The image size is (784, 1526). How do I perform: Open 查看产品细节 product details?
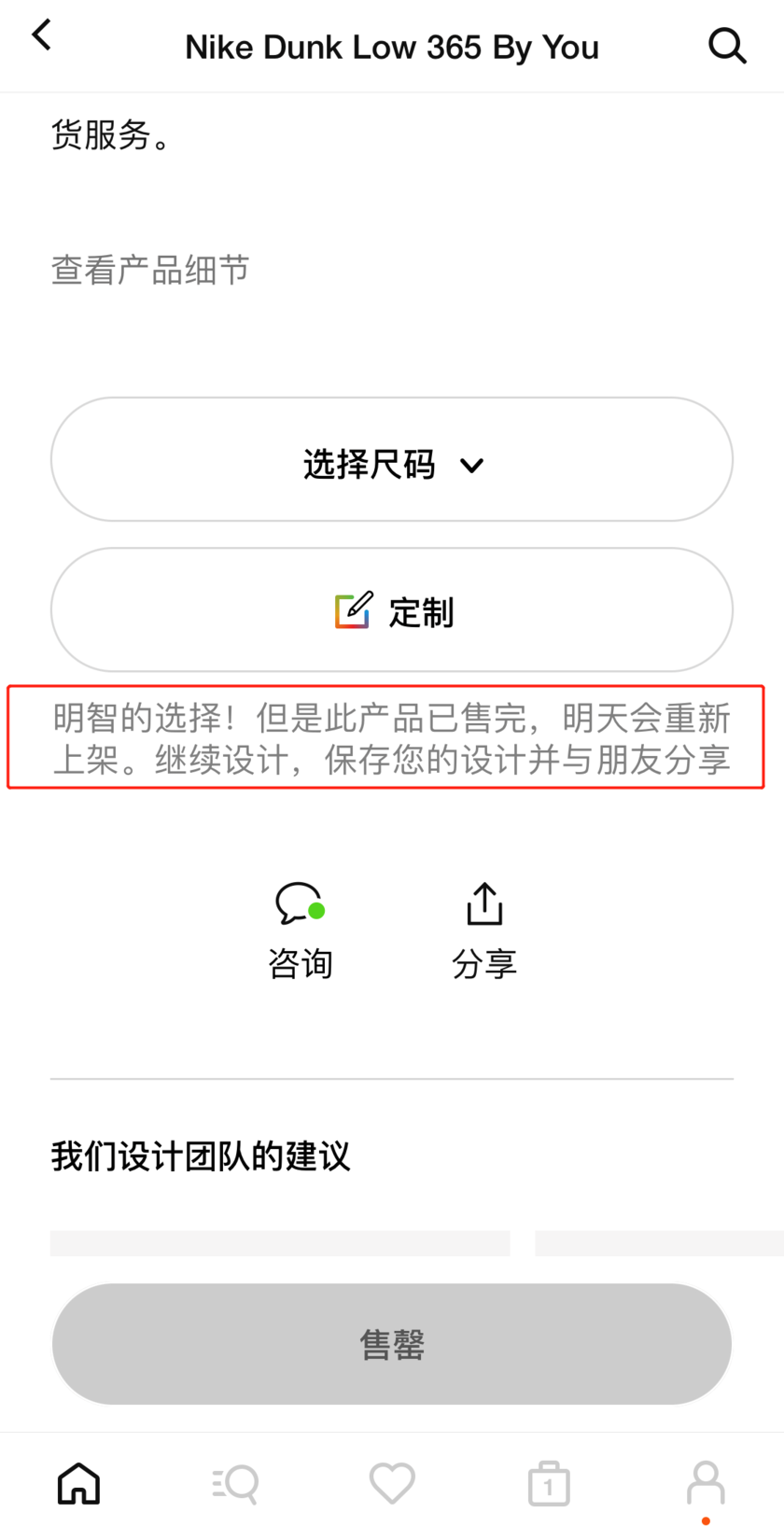coord(150,271)
